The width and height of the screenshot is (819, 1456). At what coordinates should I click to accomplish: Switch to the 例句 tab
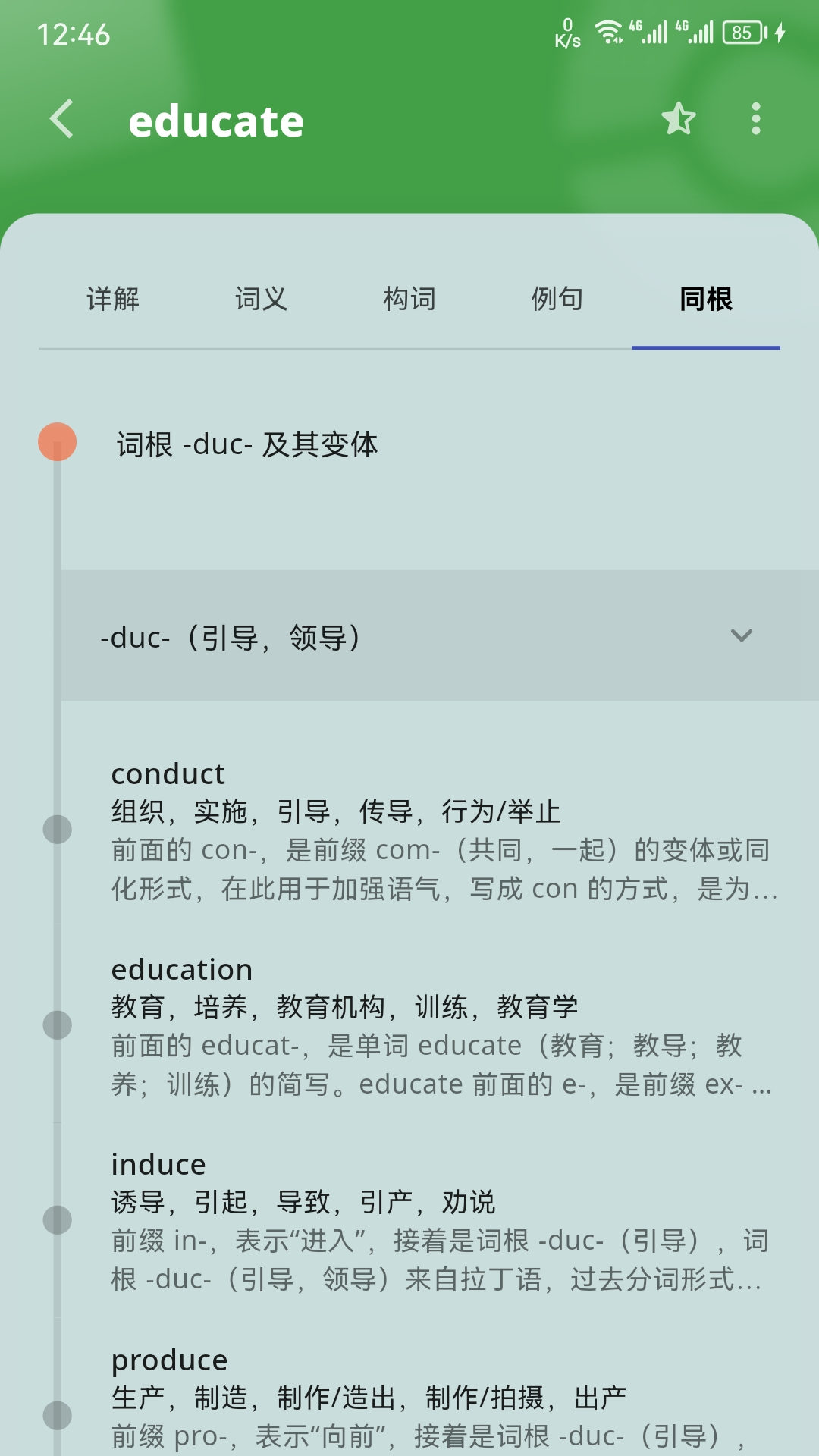pos(557,300)
